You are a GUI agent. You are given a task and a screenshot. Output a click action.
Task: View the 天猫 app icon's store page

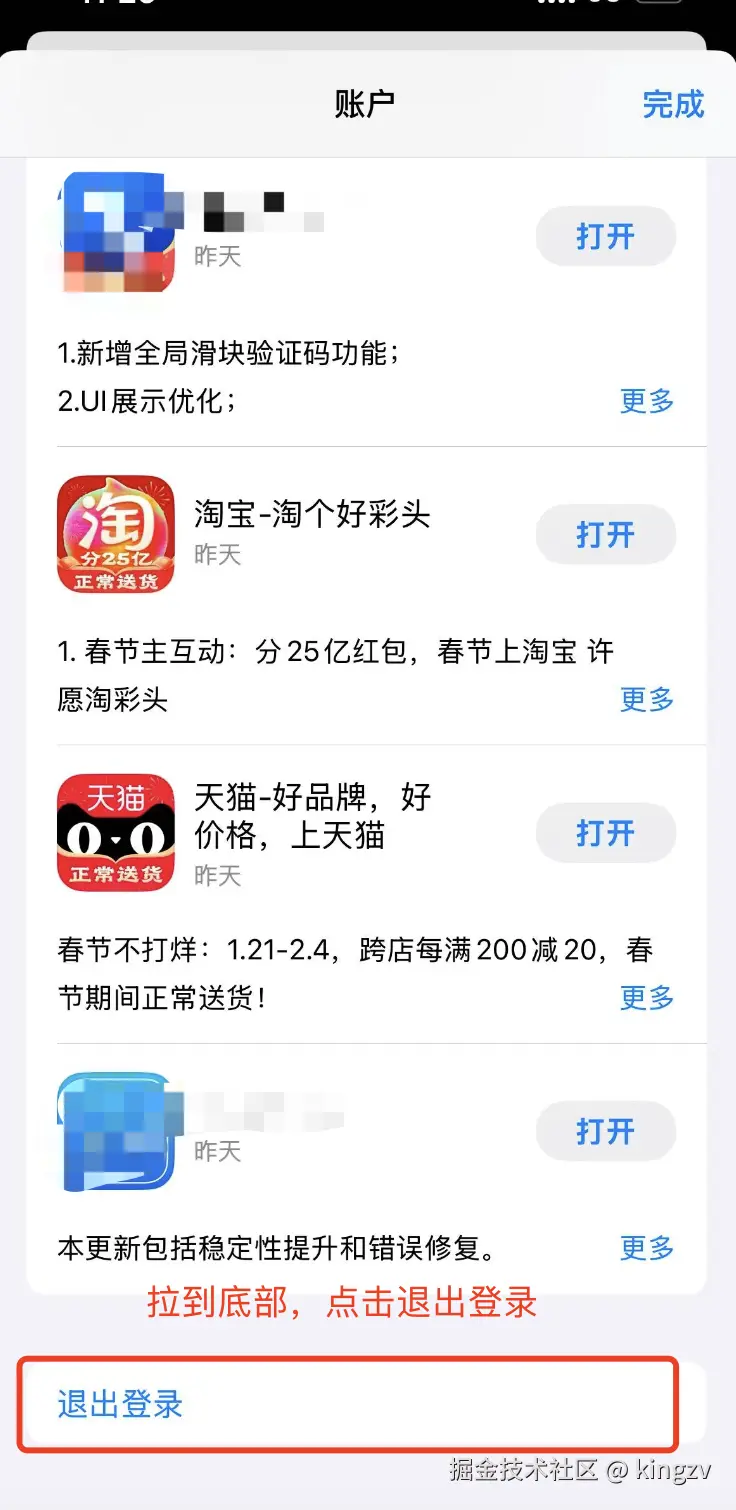pyautogui.click(x=116, y=832)
